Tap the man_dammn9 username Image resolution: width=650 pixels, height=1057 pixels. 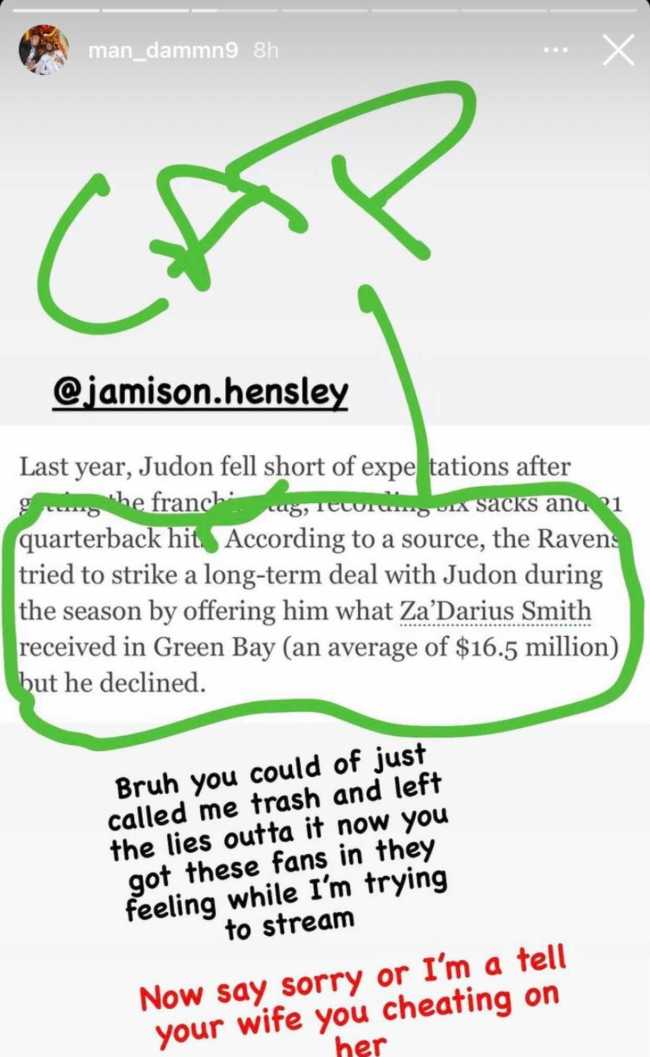pyautogui.click(x=163, y=50)
